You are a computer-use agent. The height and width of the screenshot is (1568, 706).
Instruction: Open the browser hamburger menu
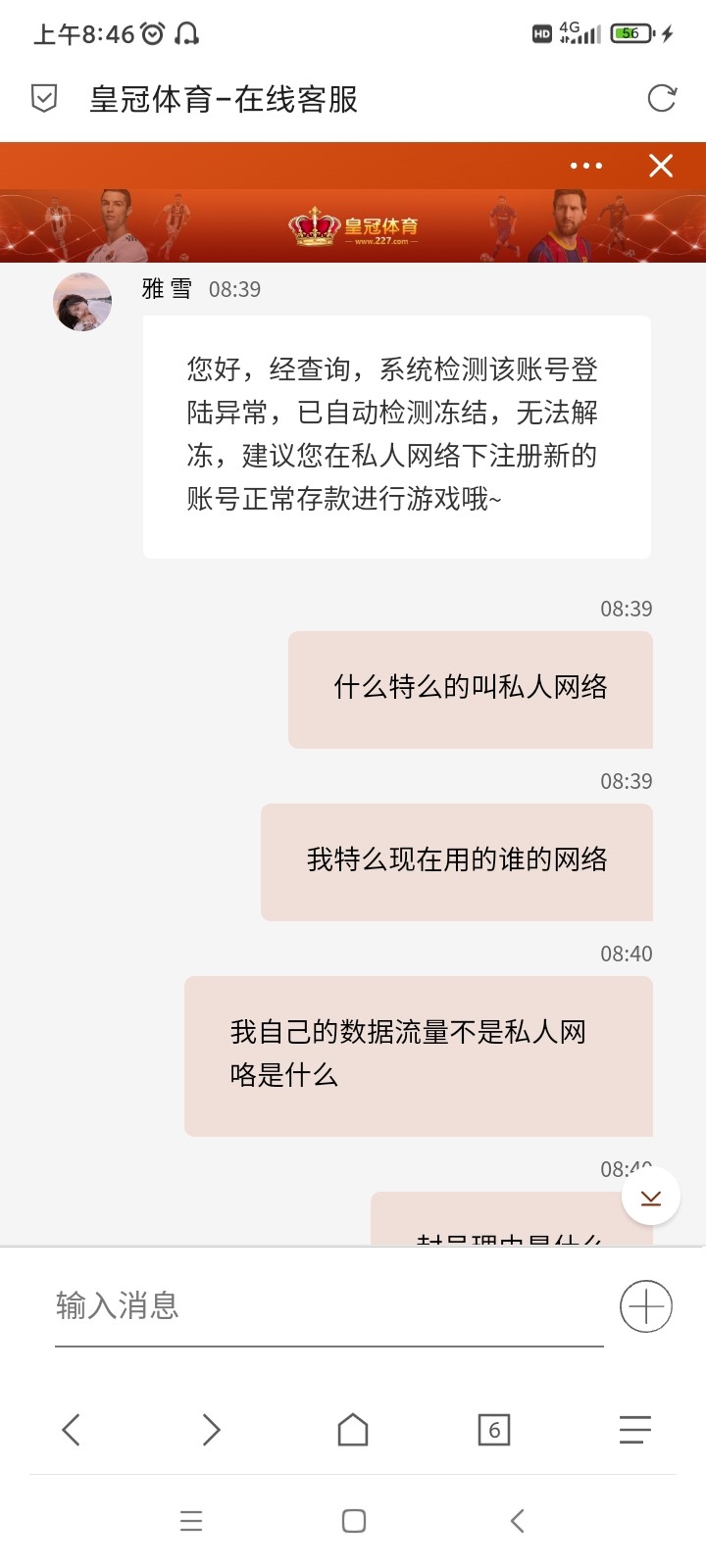635,1430
